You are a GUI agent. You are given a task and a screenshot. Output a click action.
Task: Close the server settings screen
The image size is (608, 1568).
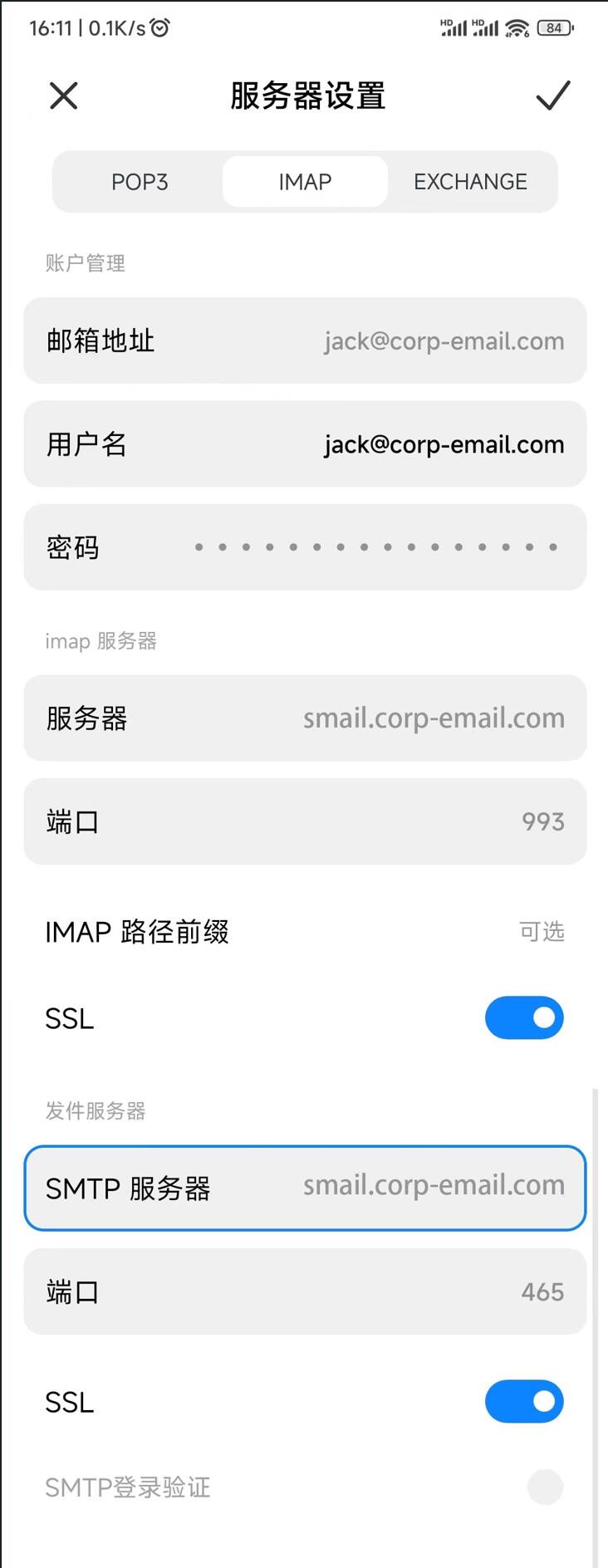pos(64,96)
